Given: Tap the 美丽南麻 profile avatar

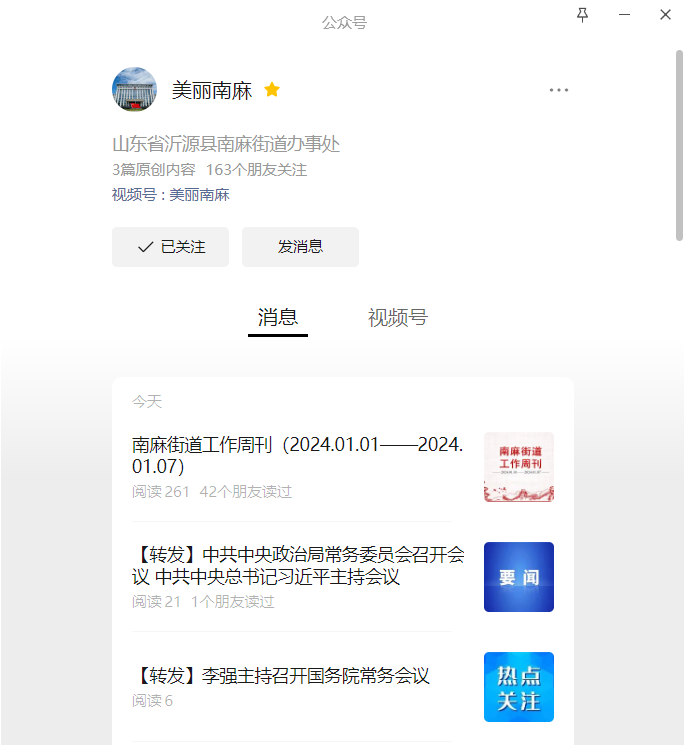Looking at the screenshot, I should coord(134,90).
